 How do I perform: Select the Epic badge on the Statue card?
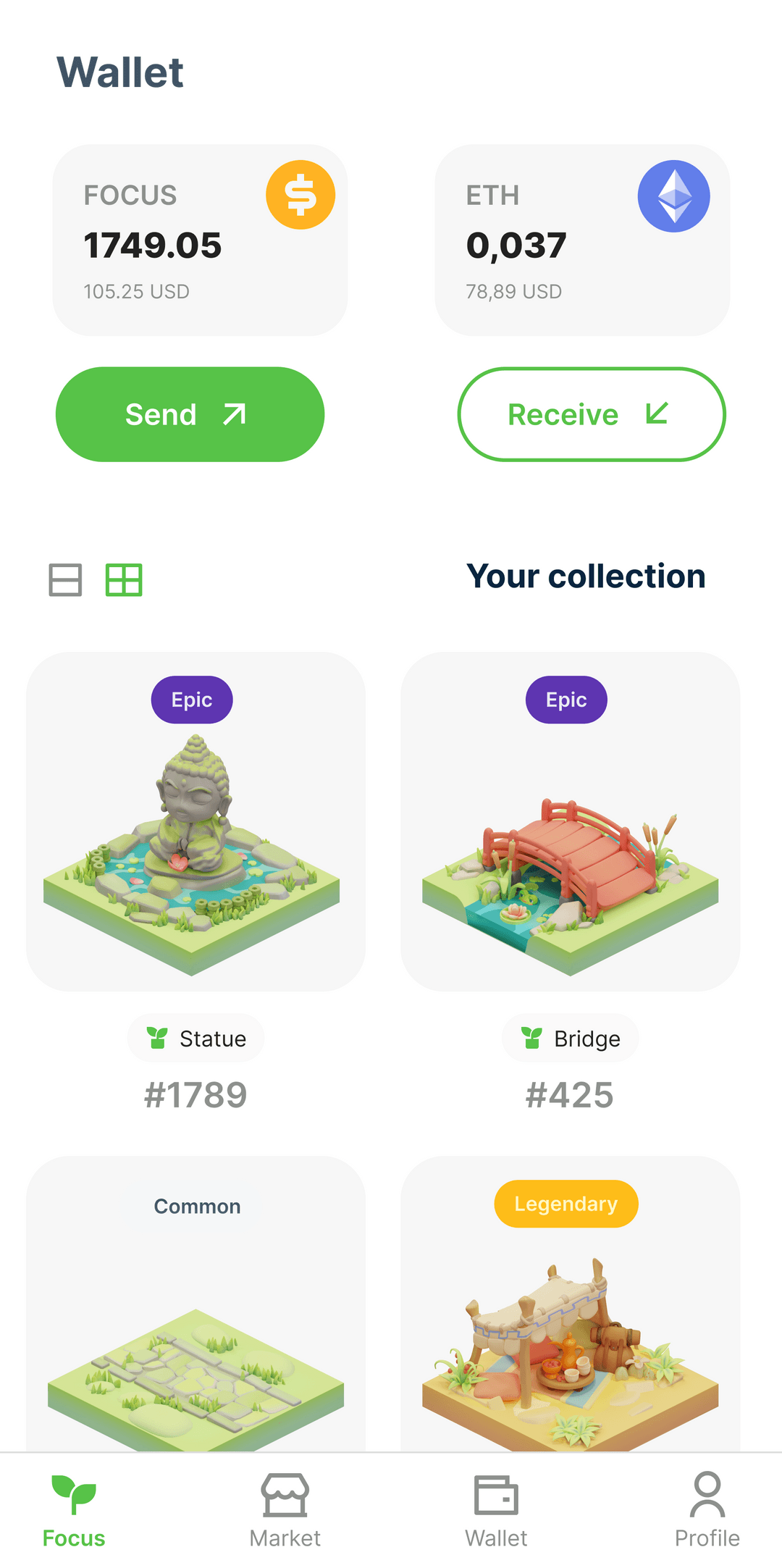(191, 699)
